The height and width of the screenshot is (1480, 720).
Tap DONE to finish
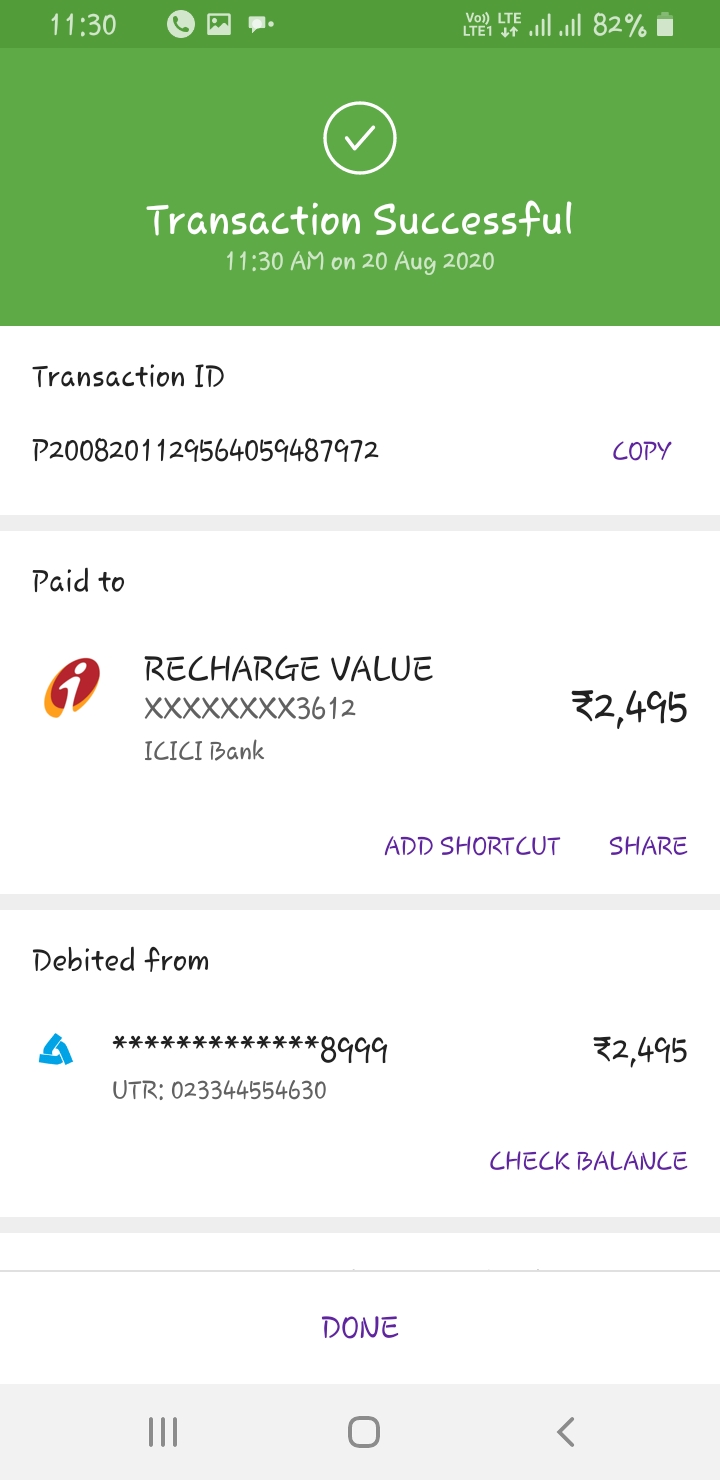(x=360, y=1327)
